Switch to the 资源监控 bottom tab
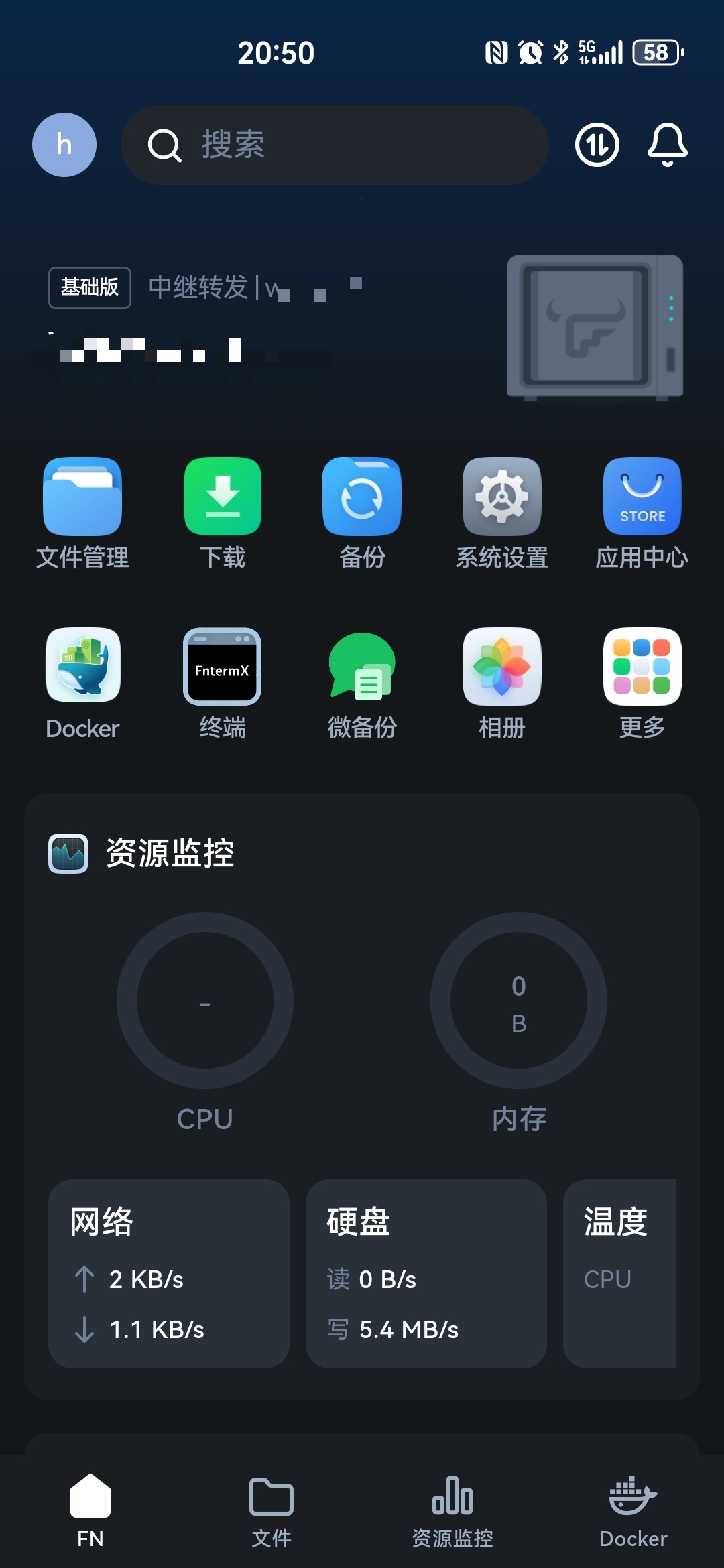This screenshot has width=724, height=1568. [452, 1511]
